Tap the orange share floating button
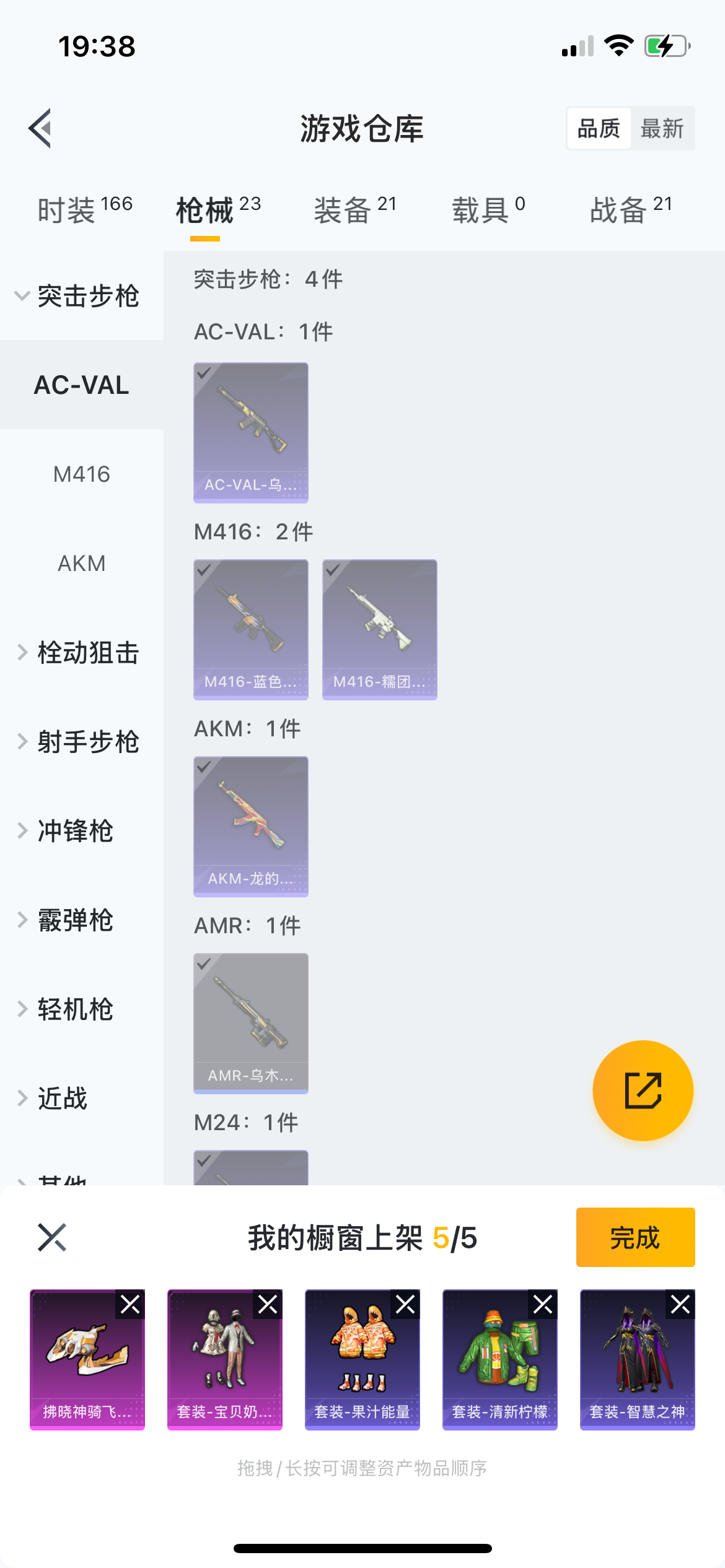Screen dimensions: 725x1568 coord(643,1091)
